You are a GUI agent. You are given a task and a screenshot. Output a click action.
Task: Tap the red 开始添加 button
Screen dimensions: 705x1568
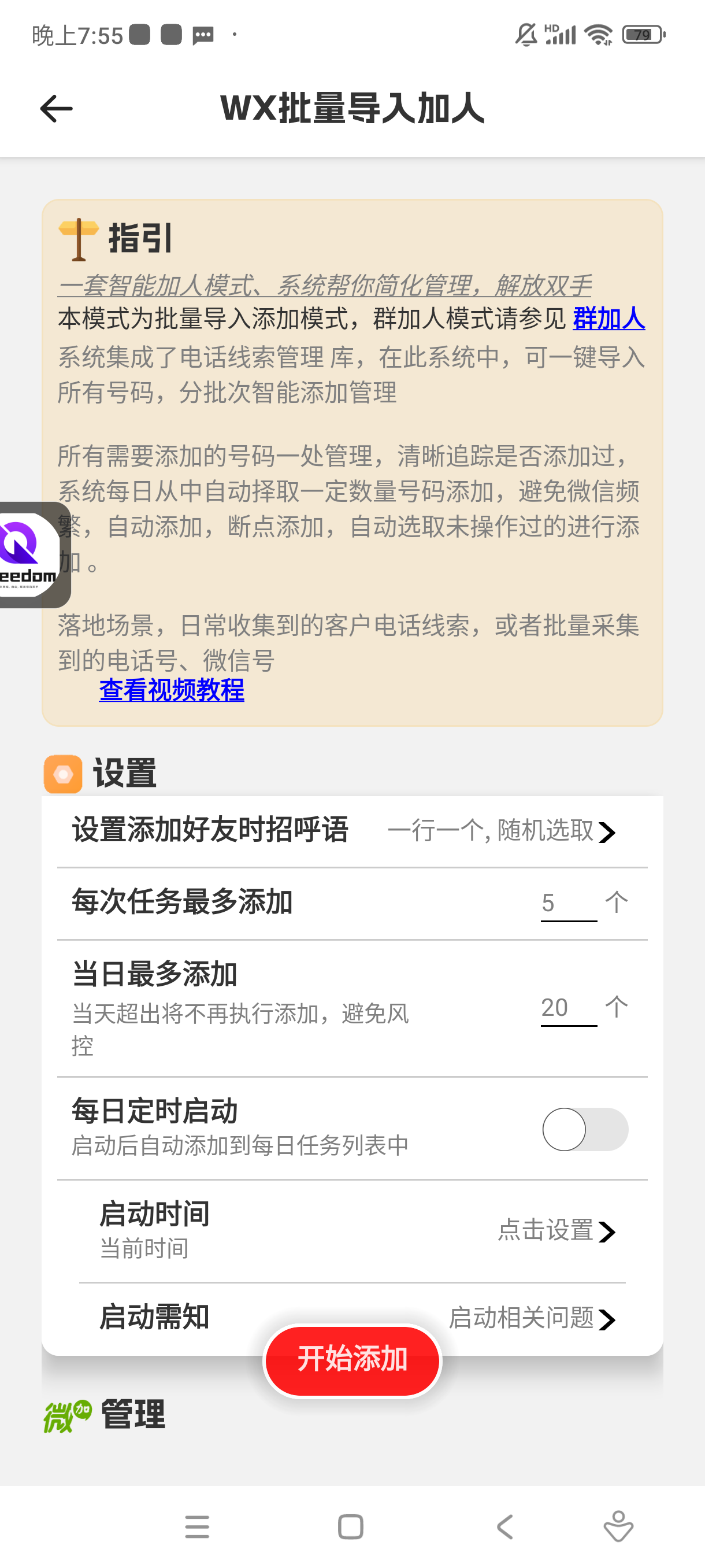tap(352, 1360)
